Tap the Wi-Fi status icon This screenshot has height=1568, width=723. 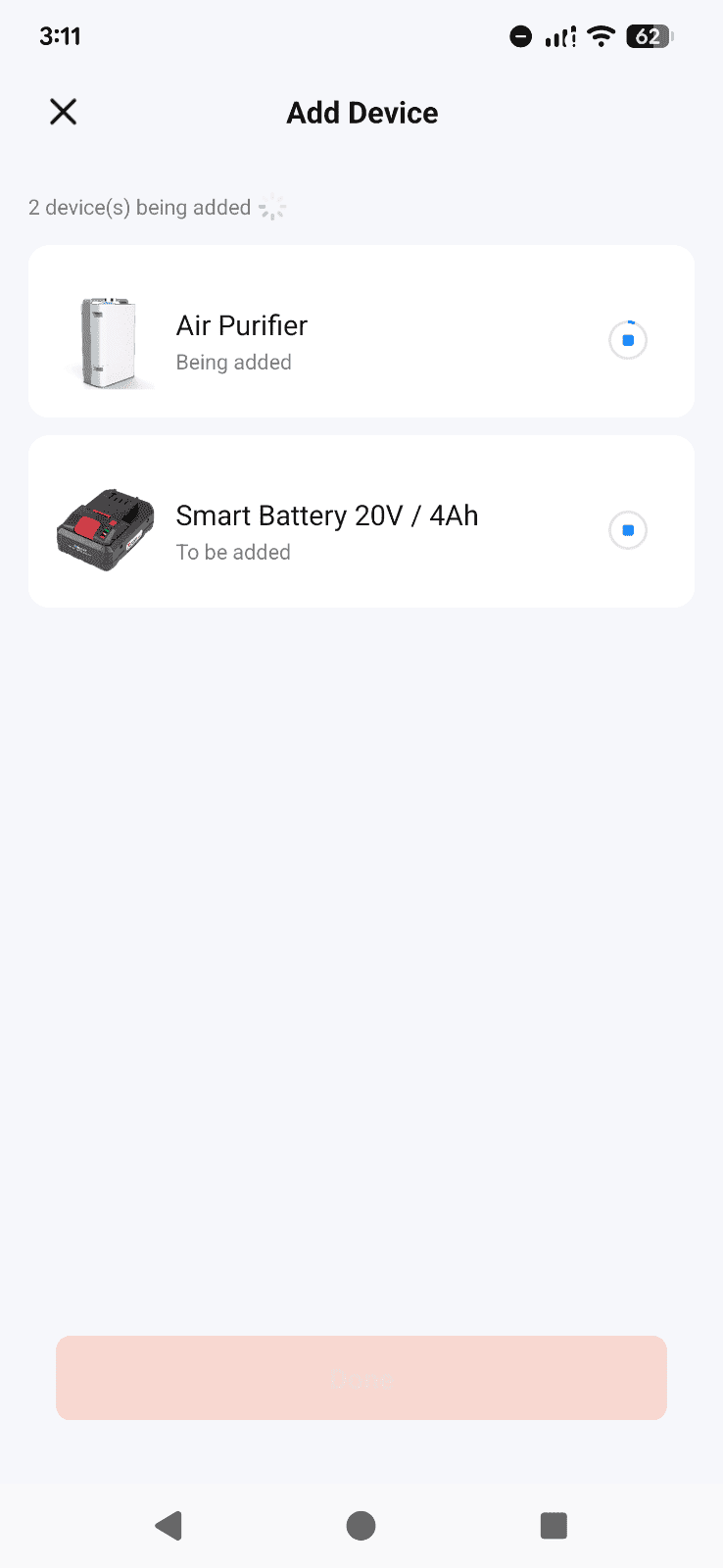(601, 35)
